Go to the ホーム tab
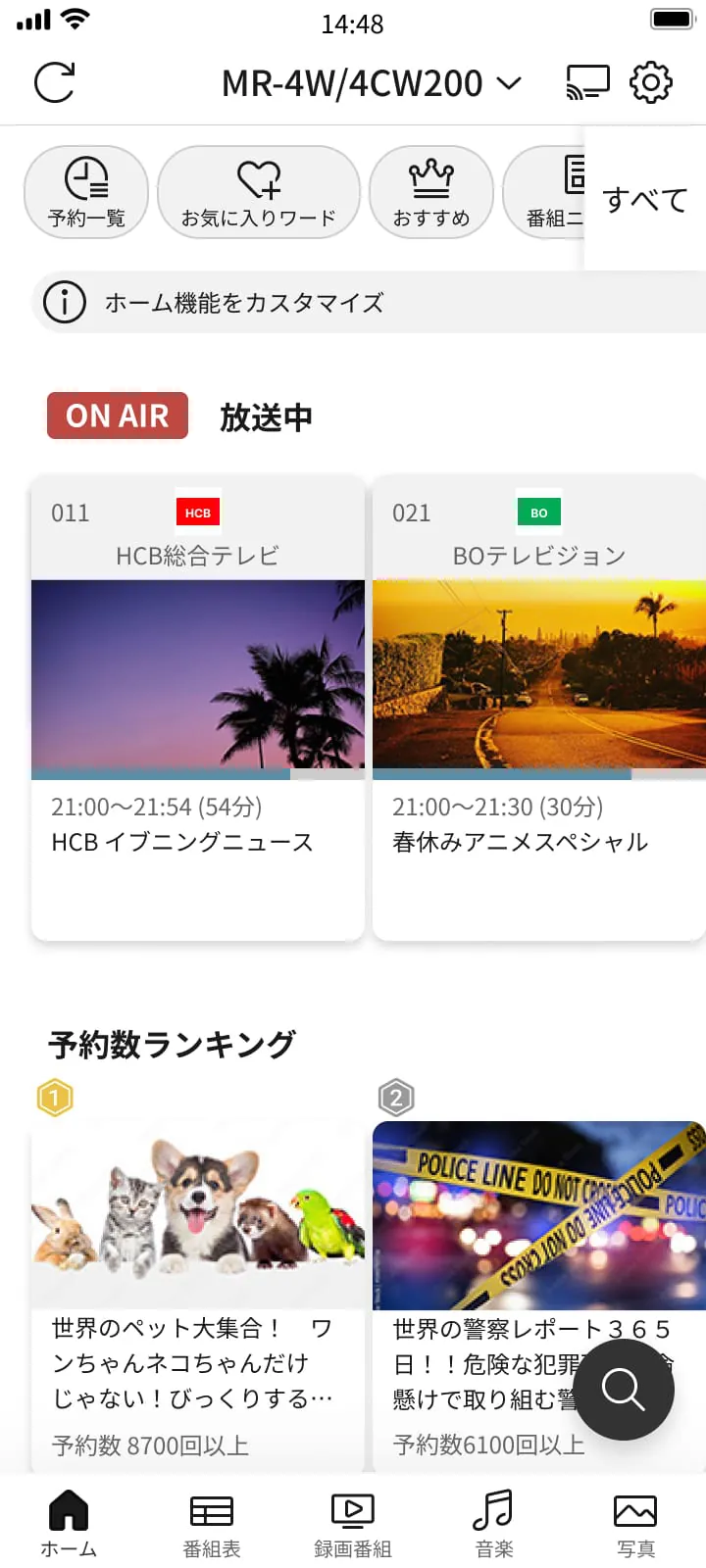Screen dimensions: 706x1568 [69, 1523]
